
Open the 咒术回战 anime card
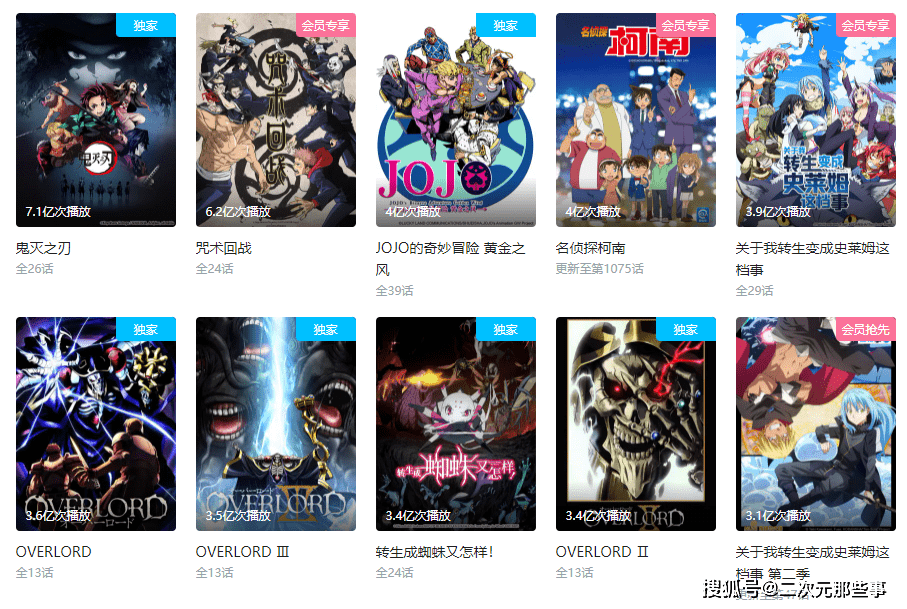pos(275,120)
